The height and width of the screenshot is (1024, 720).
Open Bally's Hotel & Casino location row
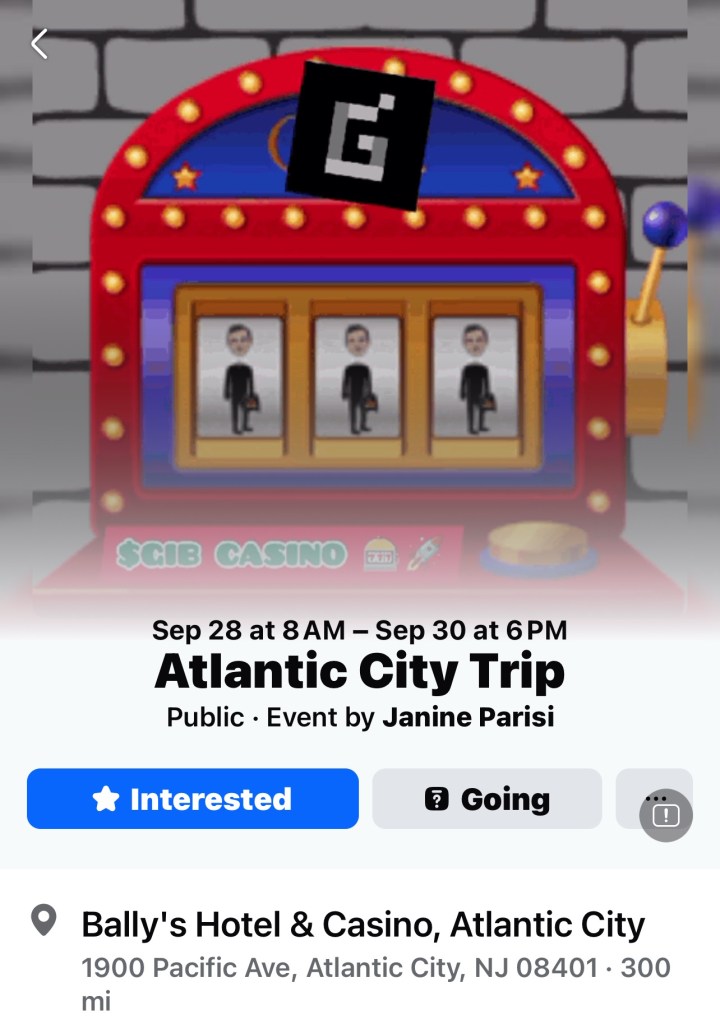(362, 925)
